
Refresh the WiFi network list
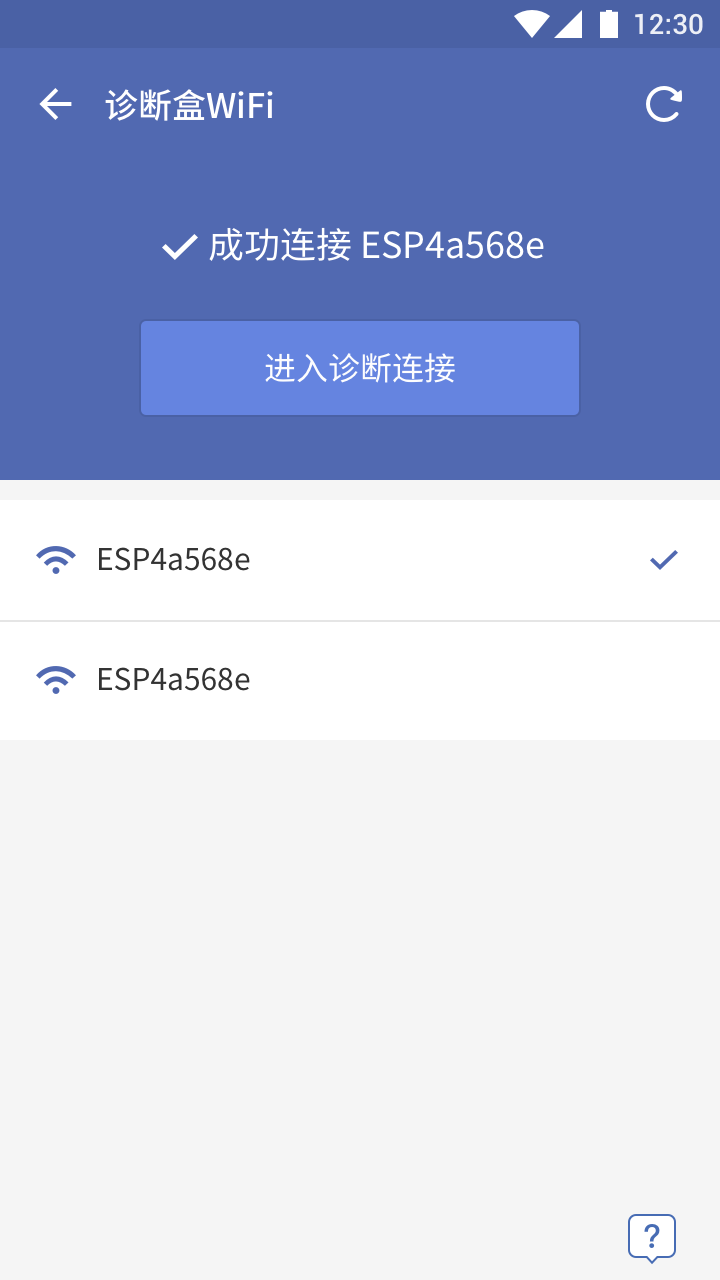(x=663, y=105)
